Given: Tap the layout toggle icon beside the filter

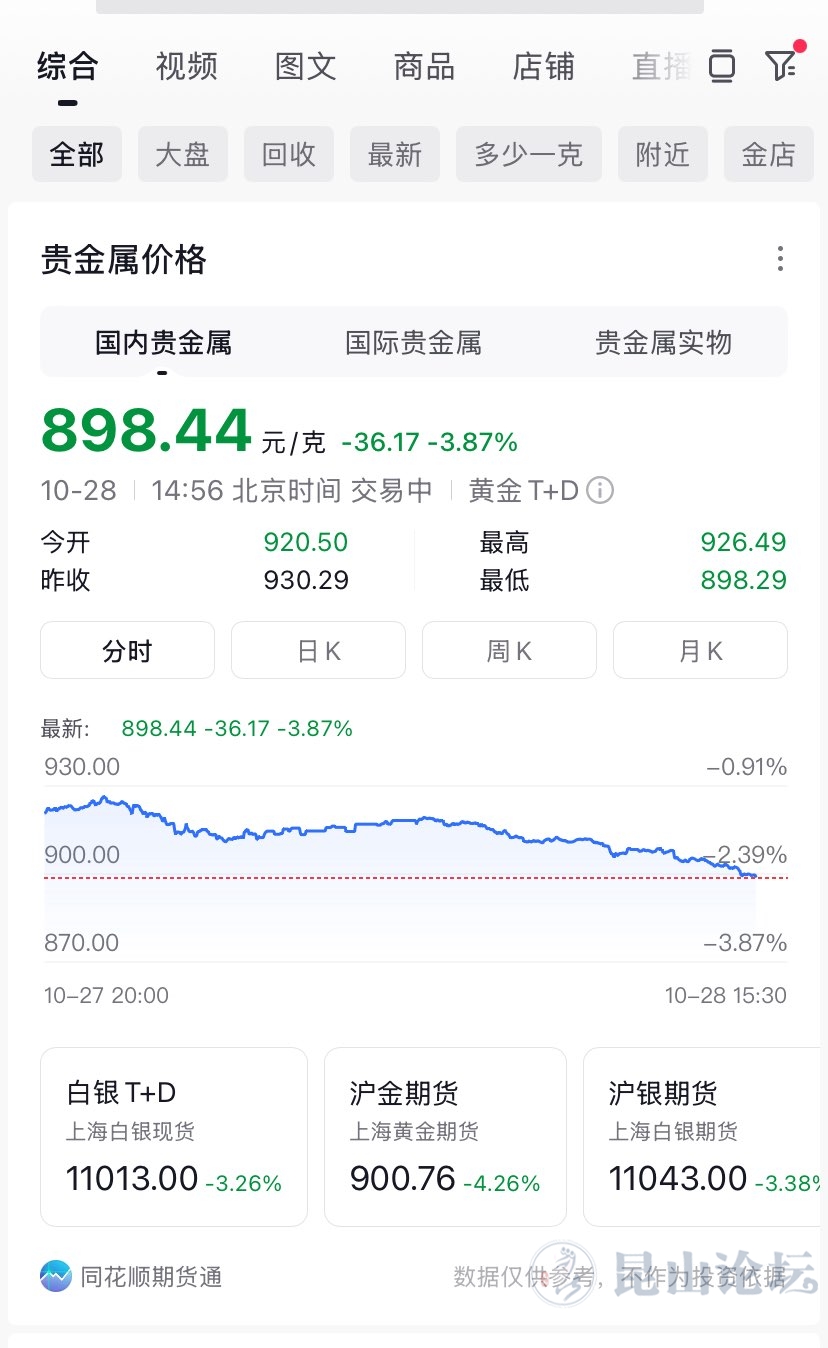Looking at the screenshot, I should click(x=721, y=67).
